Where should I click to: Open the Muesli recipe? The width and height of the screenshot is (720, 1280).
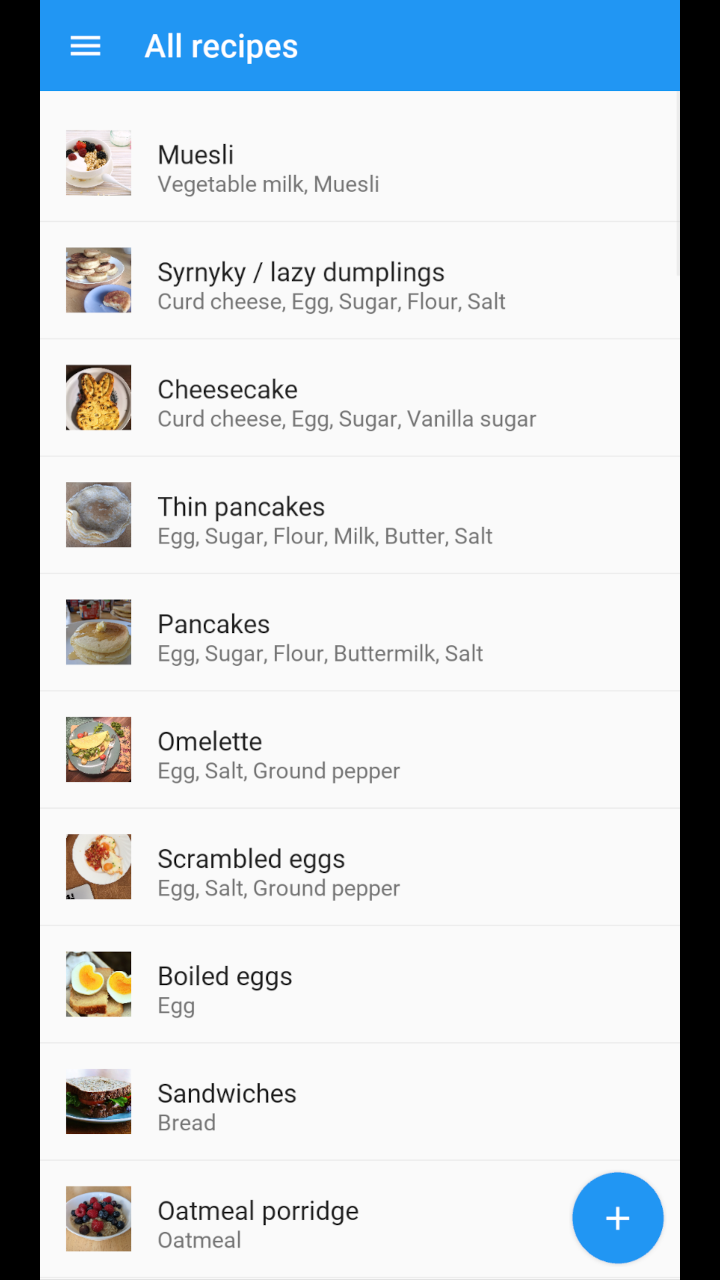[x=360, y=163]
